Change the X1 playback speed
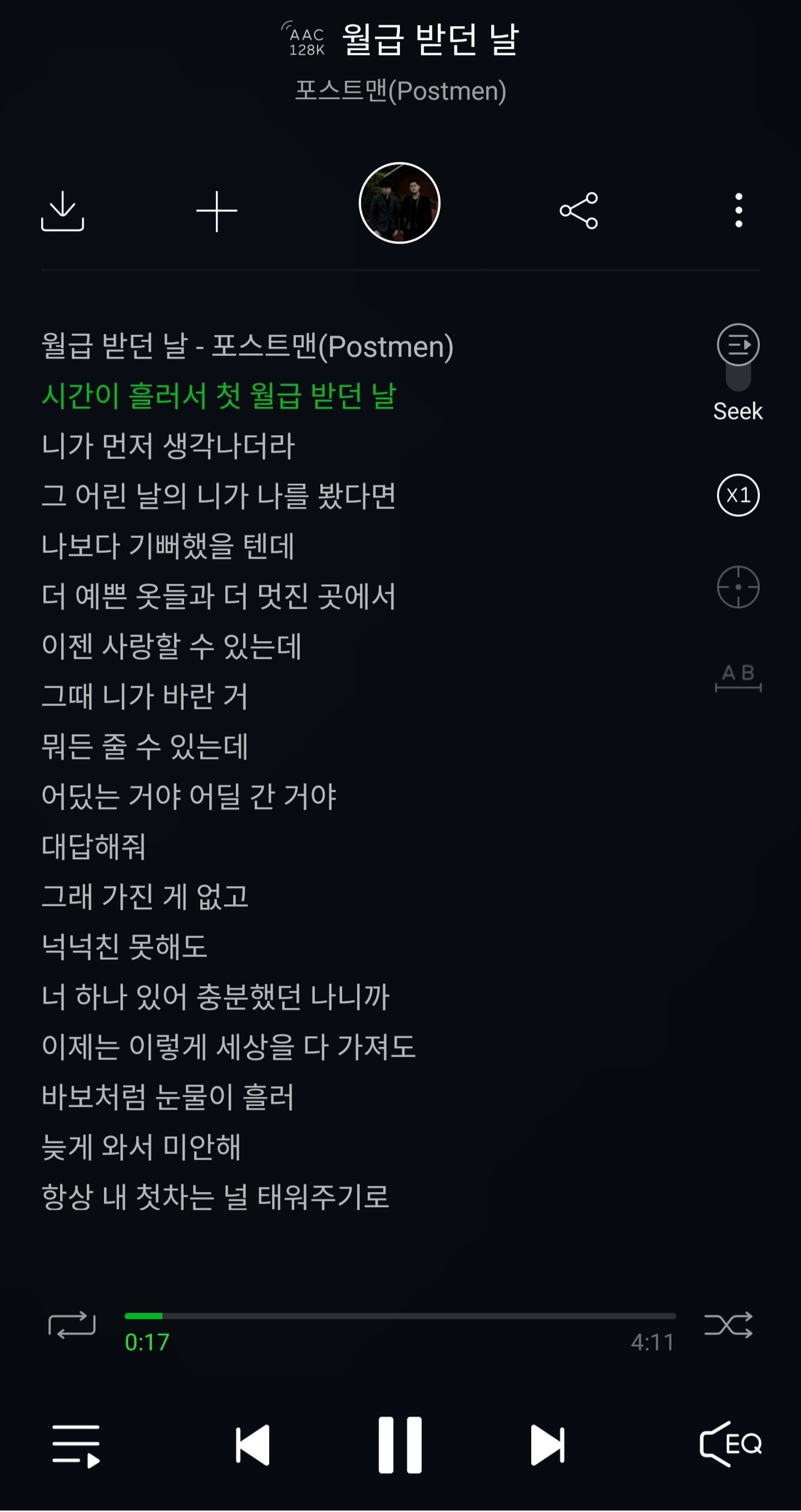Screen dimensions: 801x1512 pos(738,495)
